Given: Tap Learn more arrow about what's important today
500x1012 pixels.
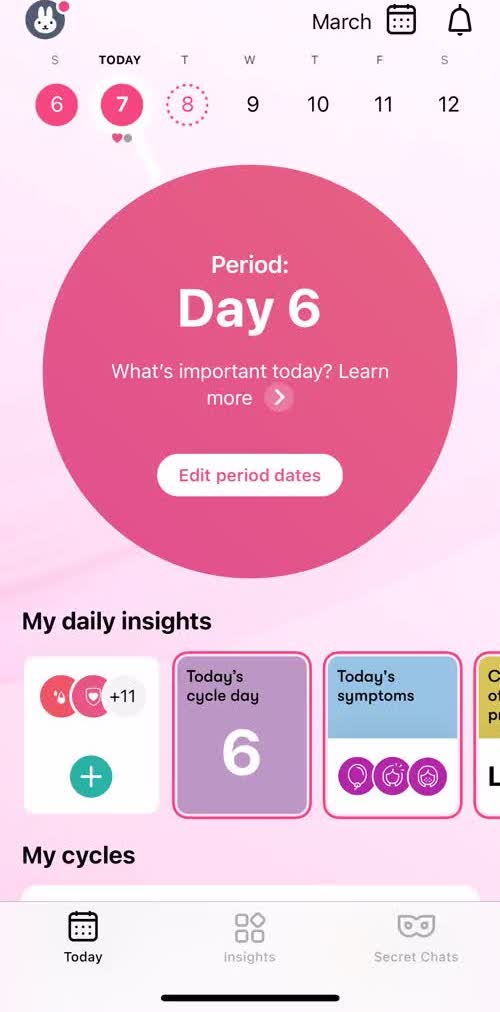Looking at the screenshot, I should click(x=279, y=398).
